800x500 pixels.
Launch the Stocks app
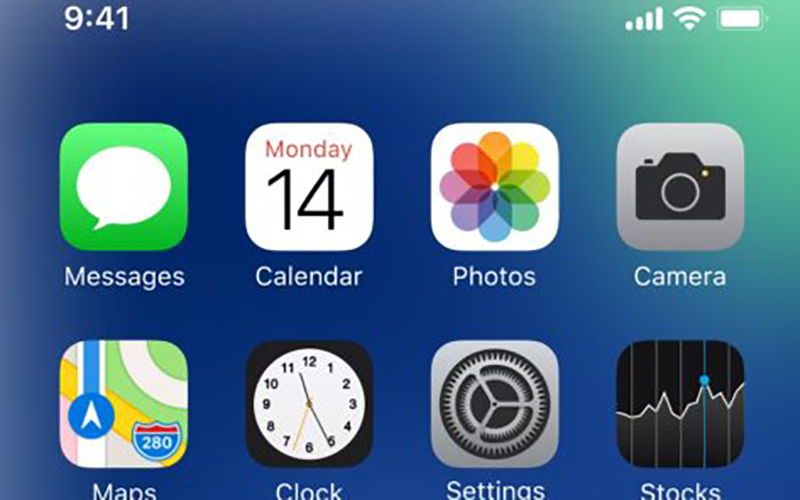coord(680,404)
